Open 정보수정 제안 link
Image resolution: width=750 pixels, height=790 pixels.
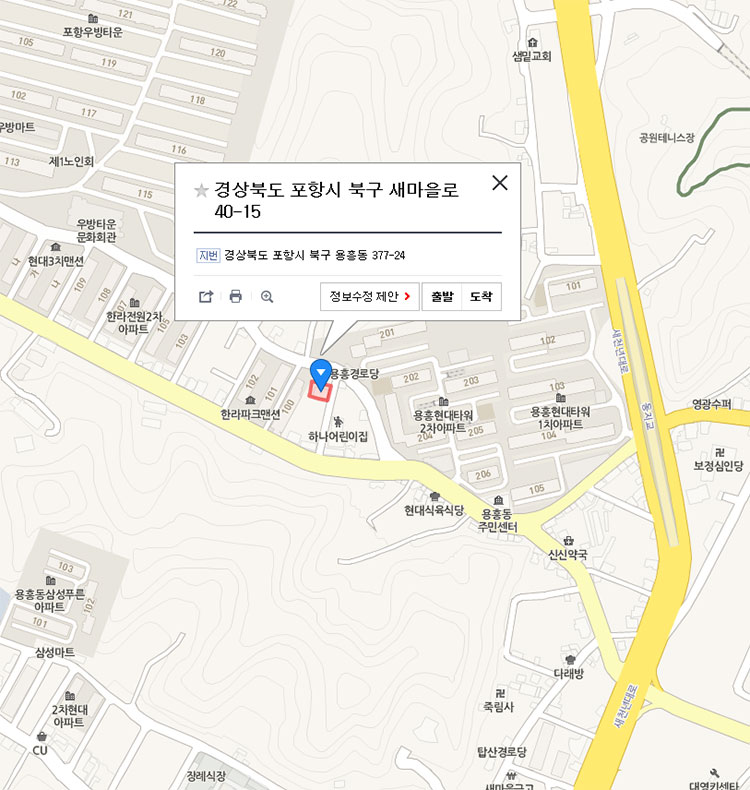370,297
